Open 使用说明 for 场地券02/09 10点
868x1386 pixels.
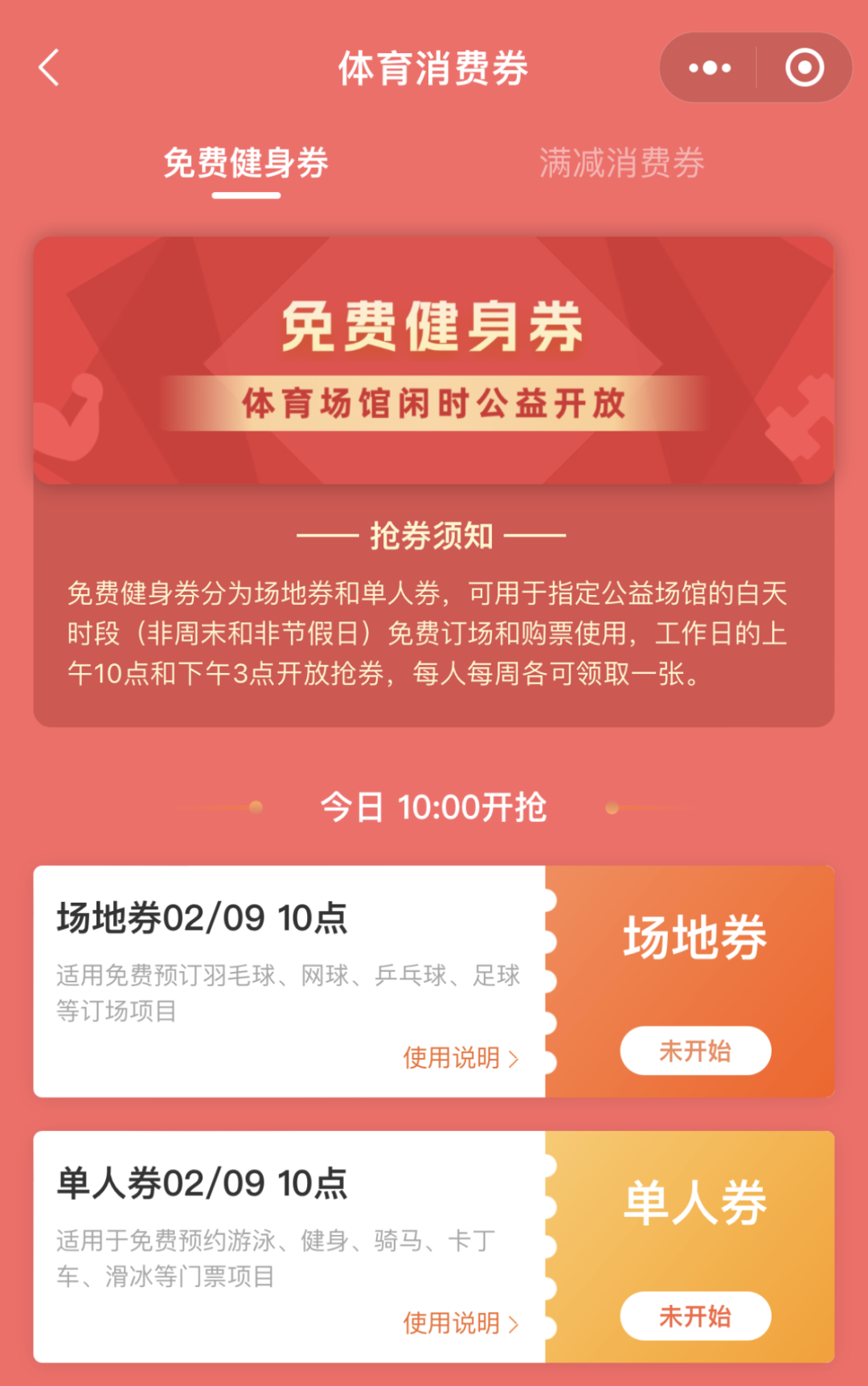(x=461, y=1058)
